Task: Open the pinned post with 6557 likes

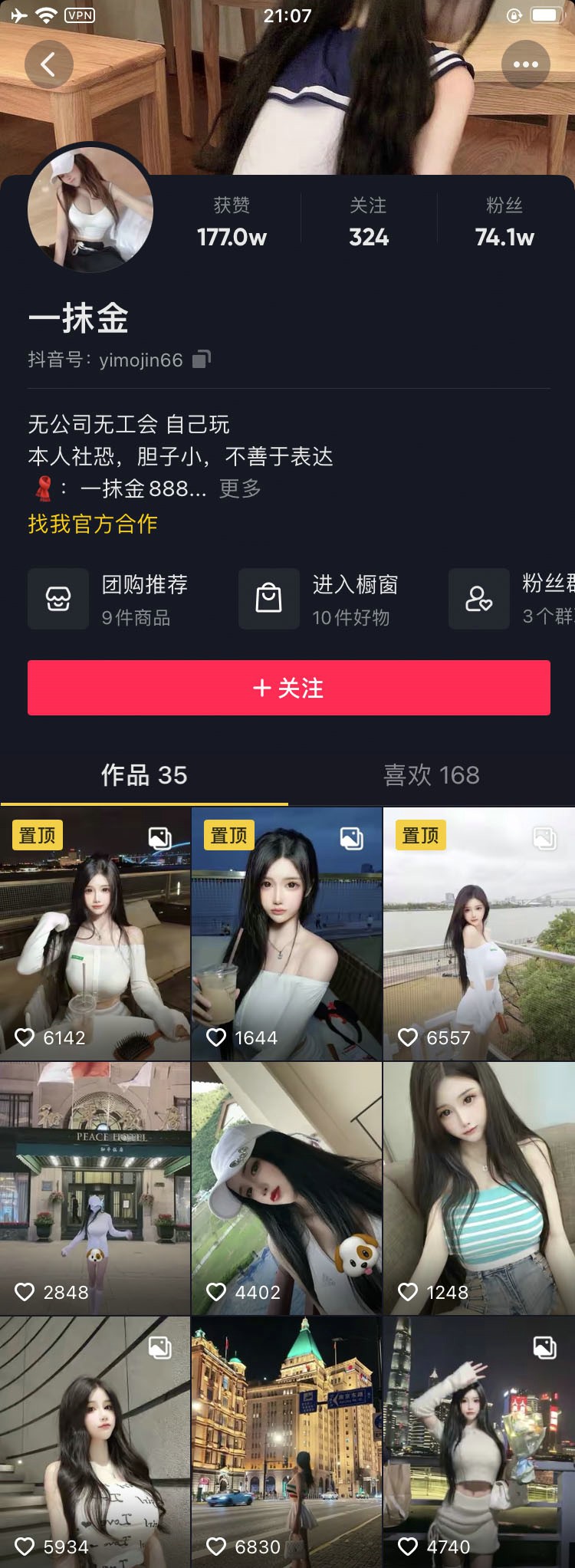Action: coord(479,934)
